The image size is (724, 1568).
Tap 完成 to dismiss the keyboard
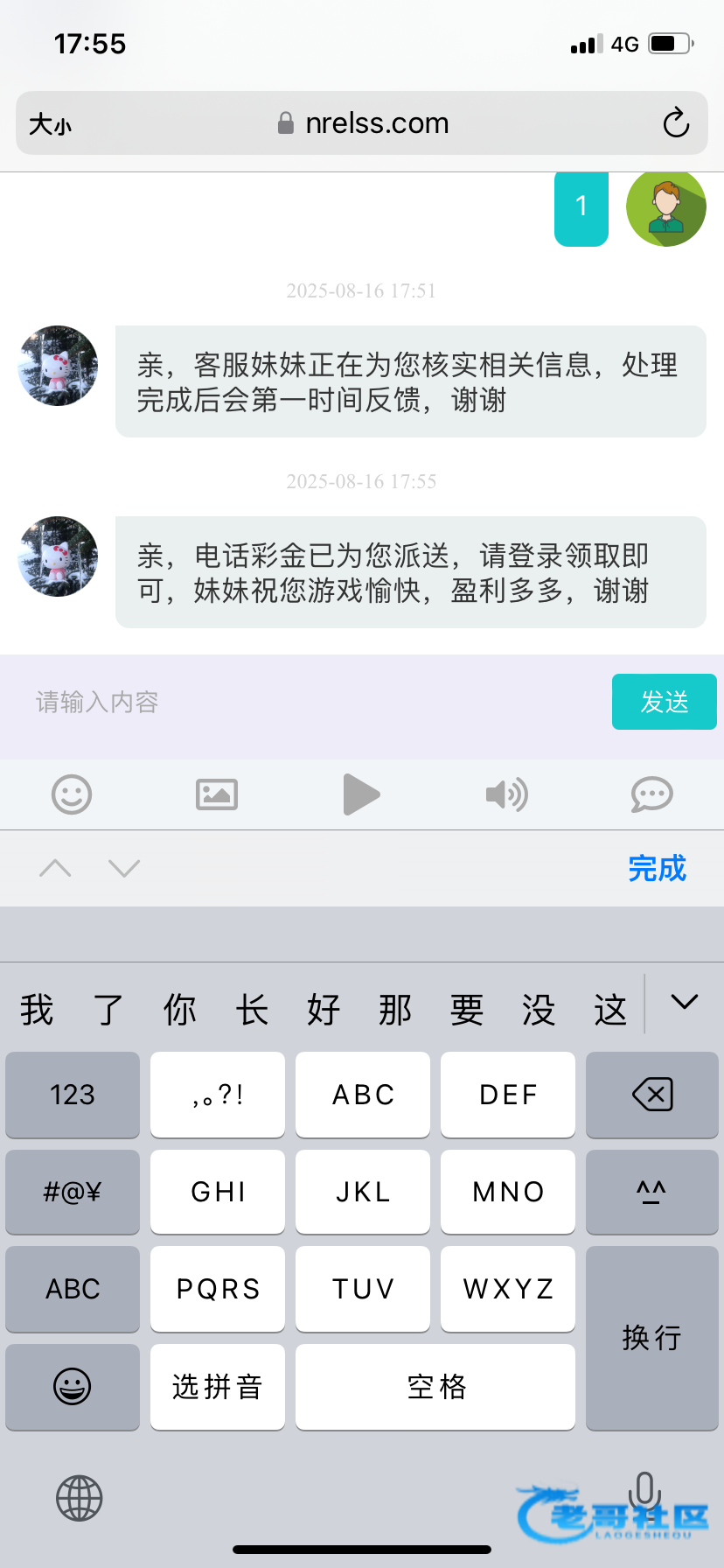[657, 868]
